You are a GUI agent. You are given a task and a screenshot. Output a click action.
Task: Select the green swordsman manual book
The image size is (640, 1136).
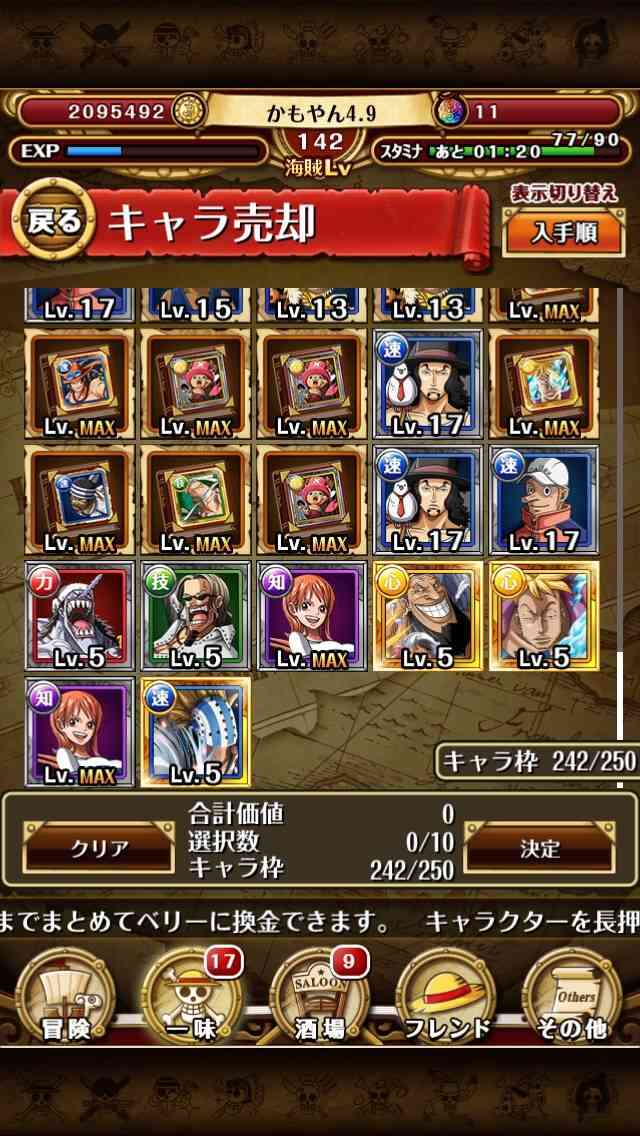(196, 500)
